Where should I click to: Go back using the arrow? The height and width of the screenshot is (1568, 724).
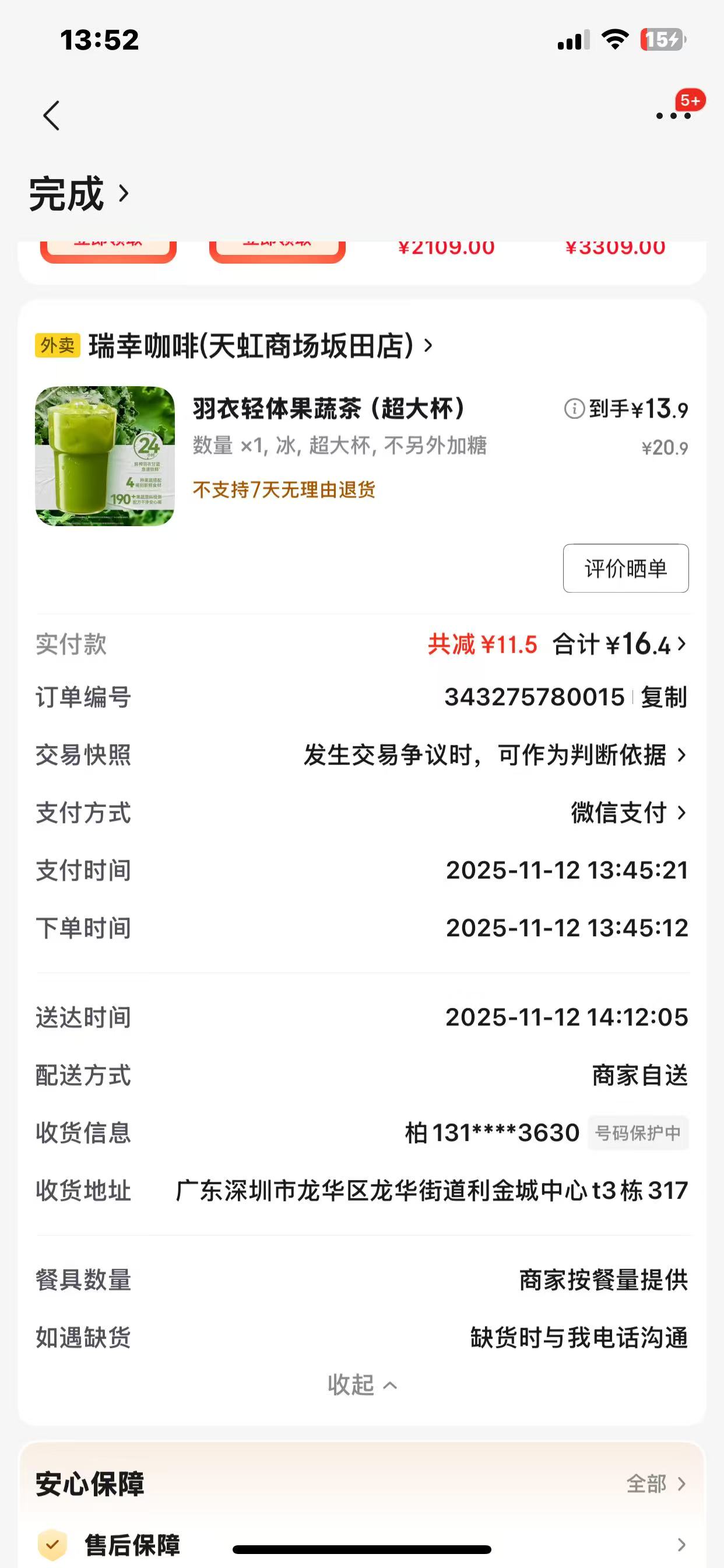pyautogui.click(x=52, y=116)
